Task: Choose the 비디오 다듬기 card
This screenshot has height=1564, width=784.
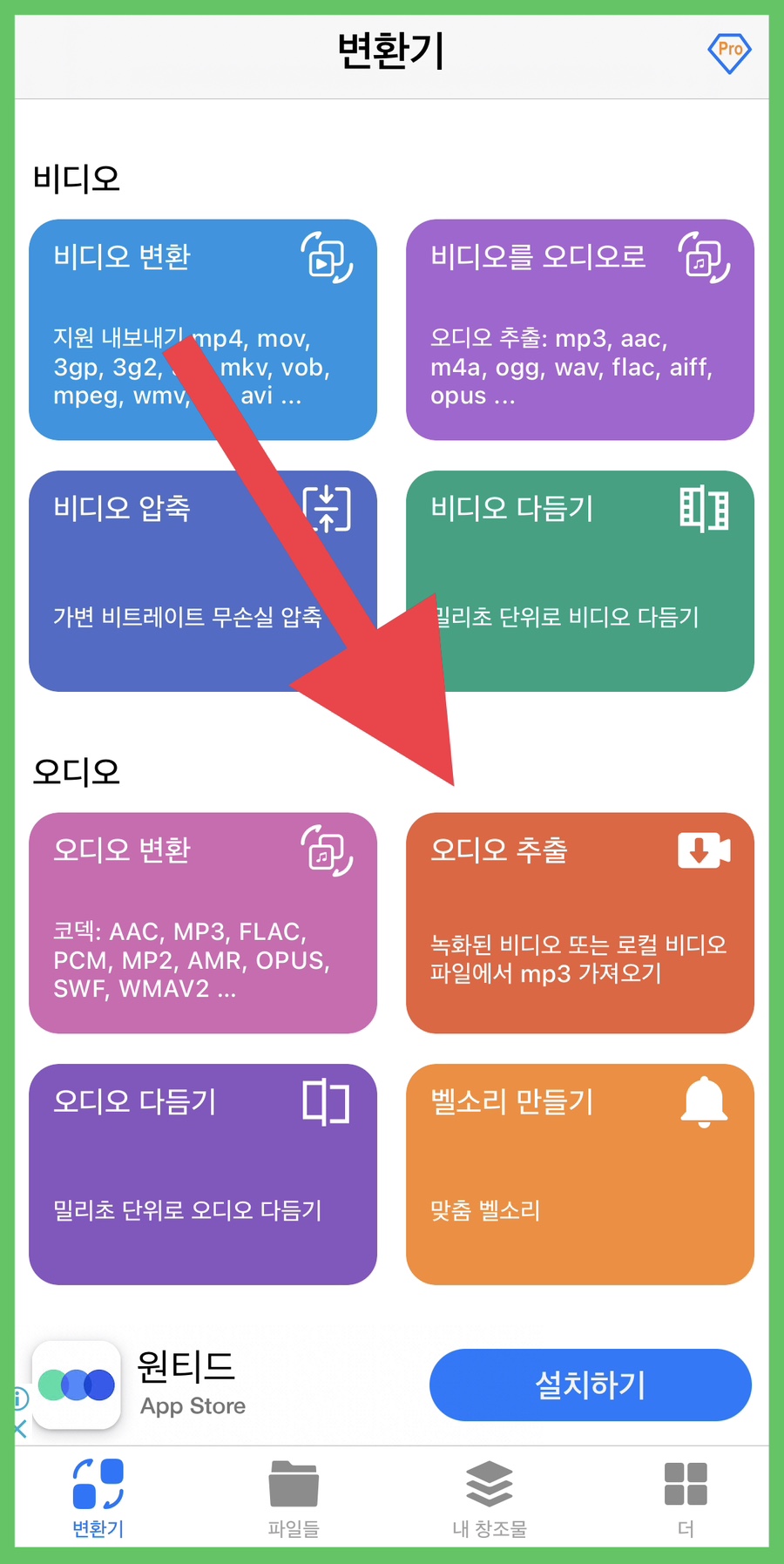Action: click(x=580, y=581)
